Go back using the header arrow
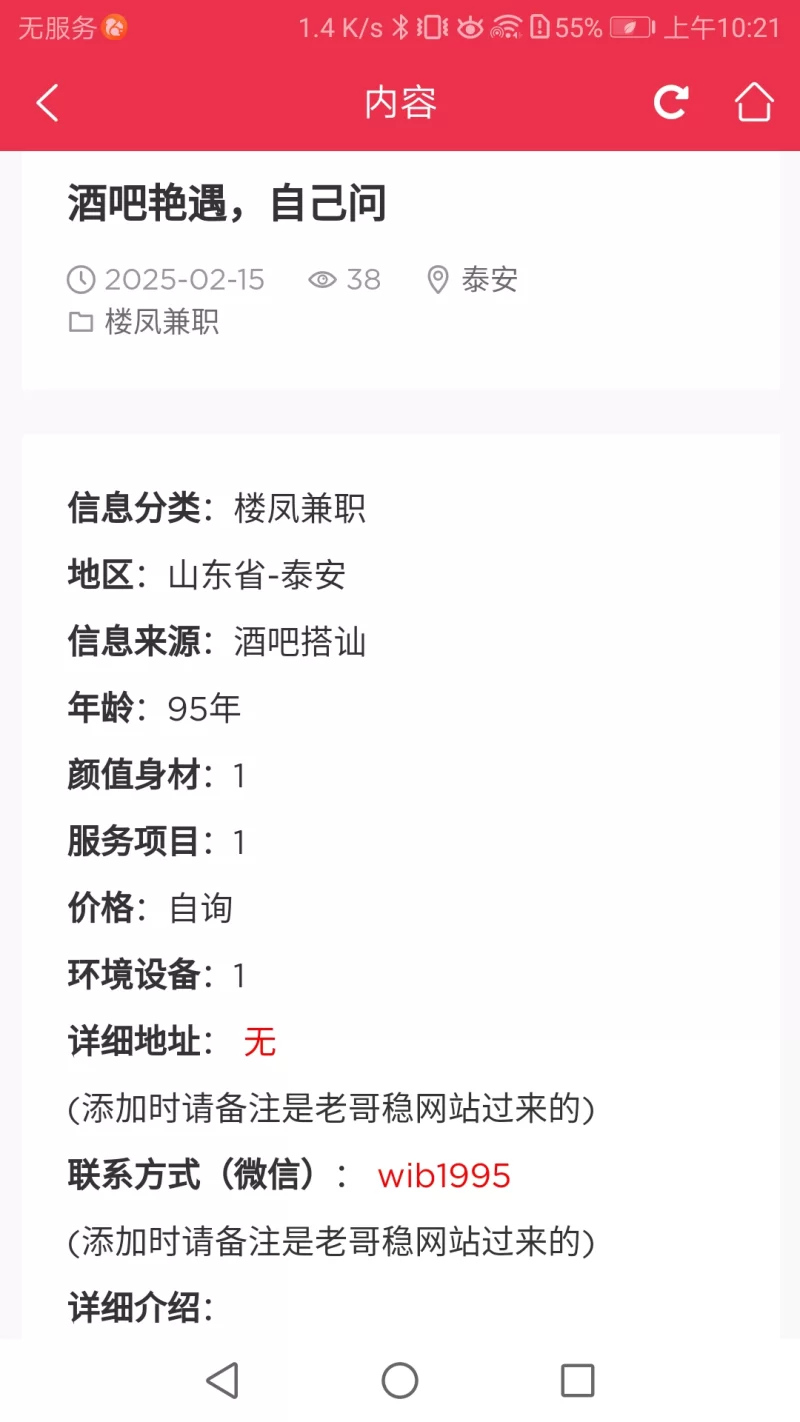Viewport: 800px width, 1422px height. (47, 103)
